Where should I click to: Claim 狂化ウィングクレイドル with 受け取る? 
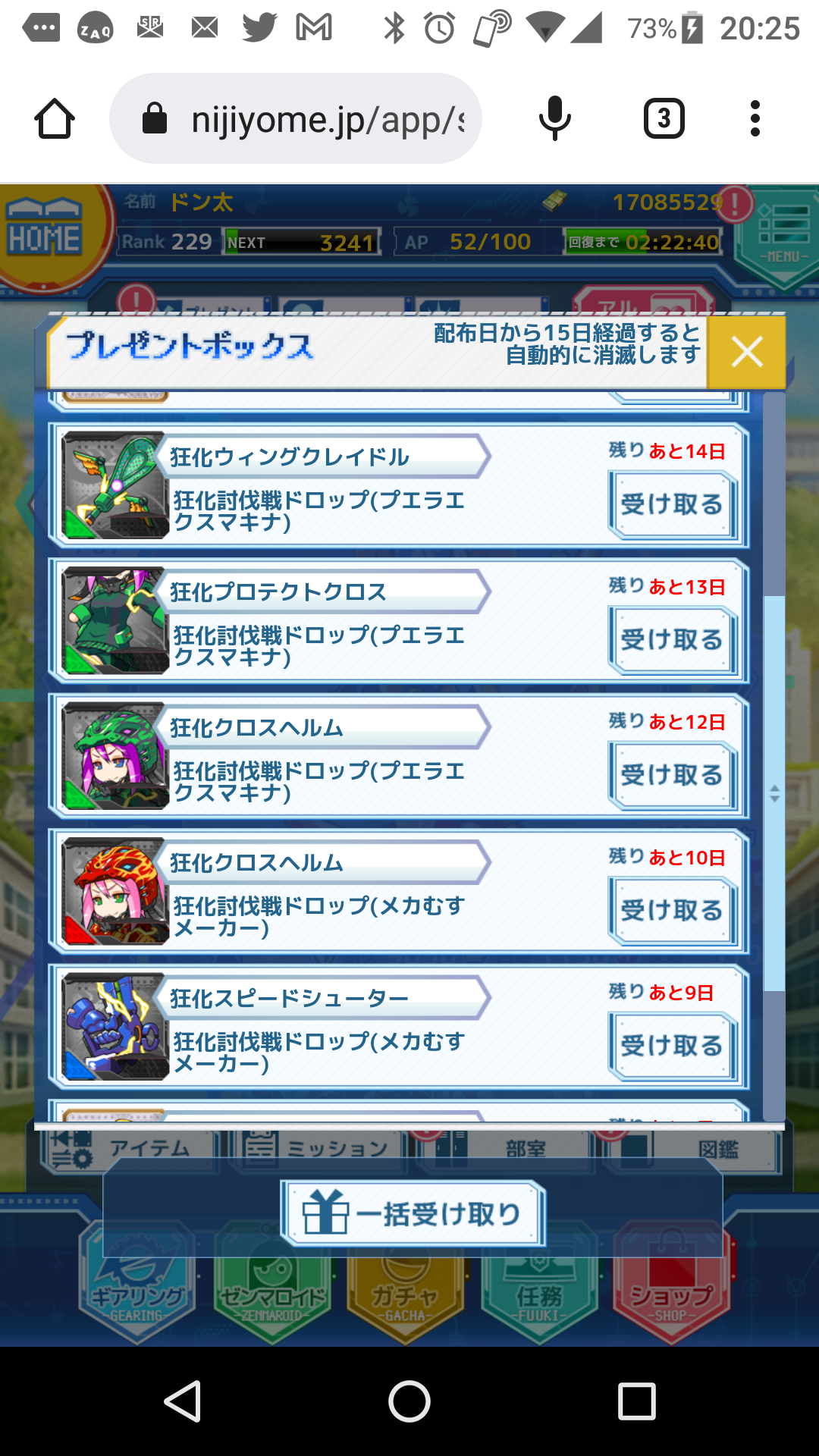click(x=672, y=504)
